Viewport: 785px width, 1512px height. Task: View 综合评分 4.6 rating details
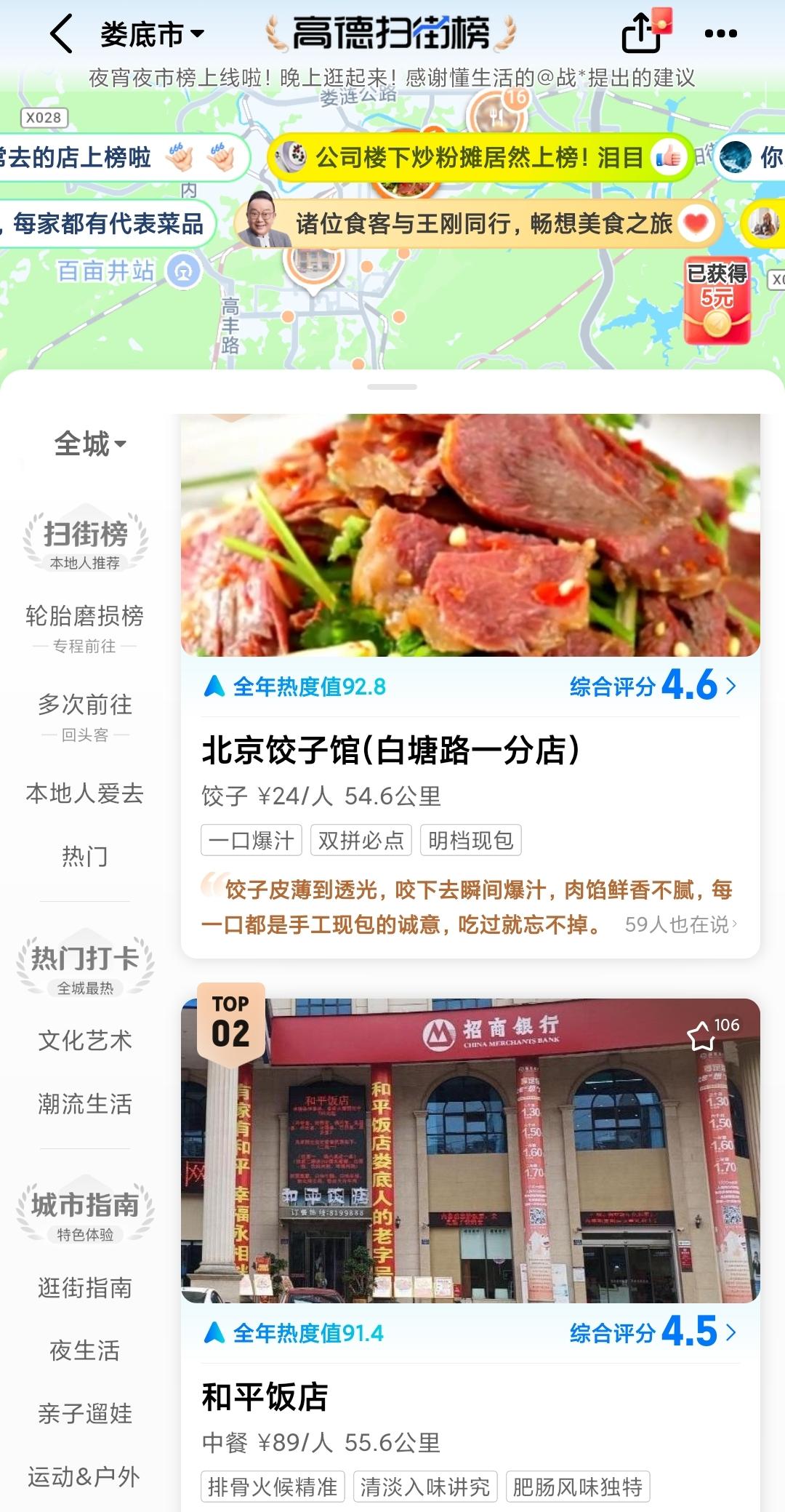tap(653, 685)
